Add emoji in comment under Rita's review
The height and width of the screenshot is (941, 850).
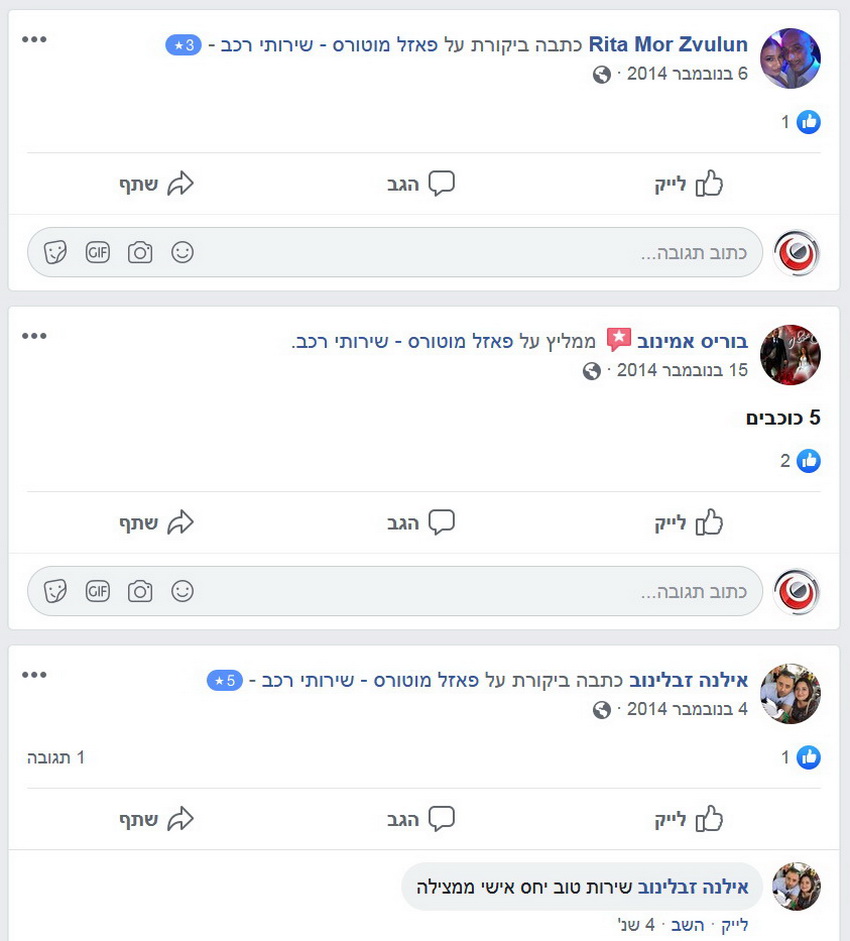point(182,253)
